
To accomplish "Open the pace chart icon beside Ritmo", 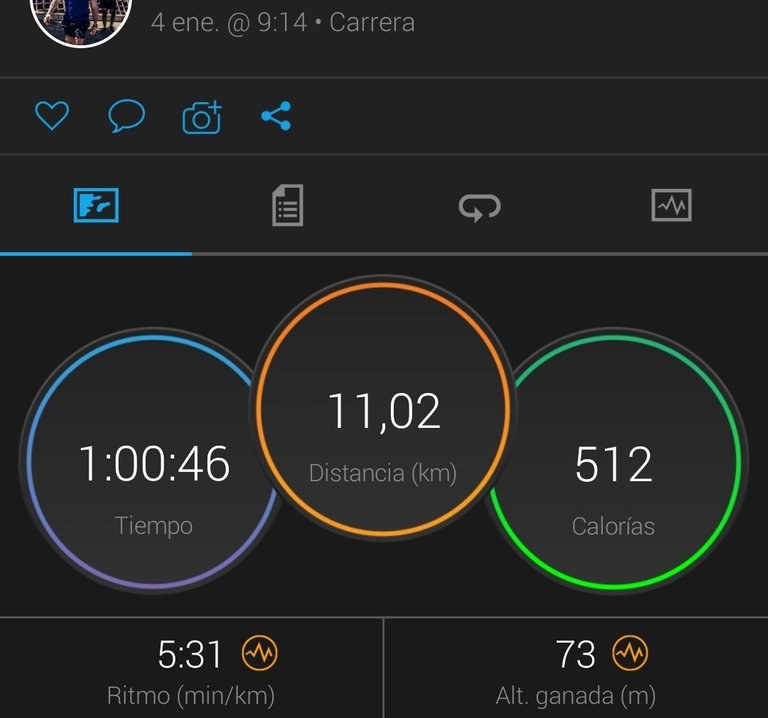I will click(x=260, y=654).
